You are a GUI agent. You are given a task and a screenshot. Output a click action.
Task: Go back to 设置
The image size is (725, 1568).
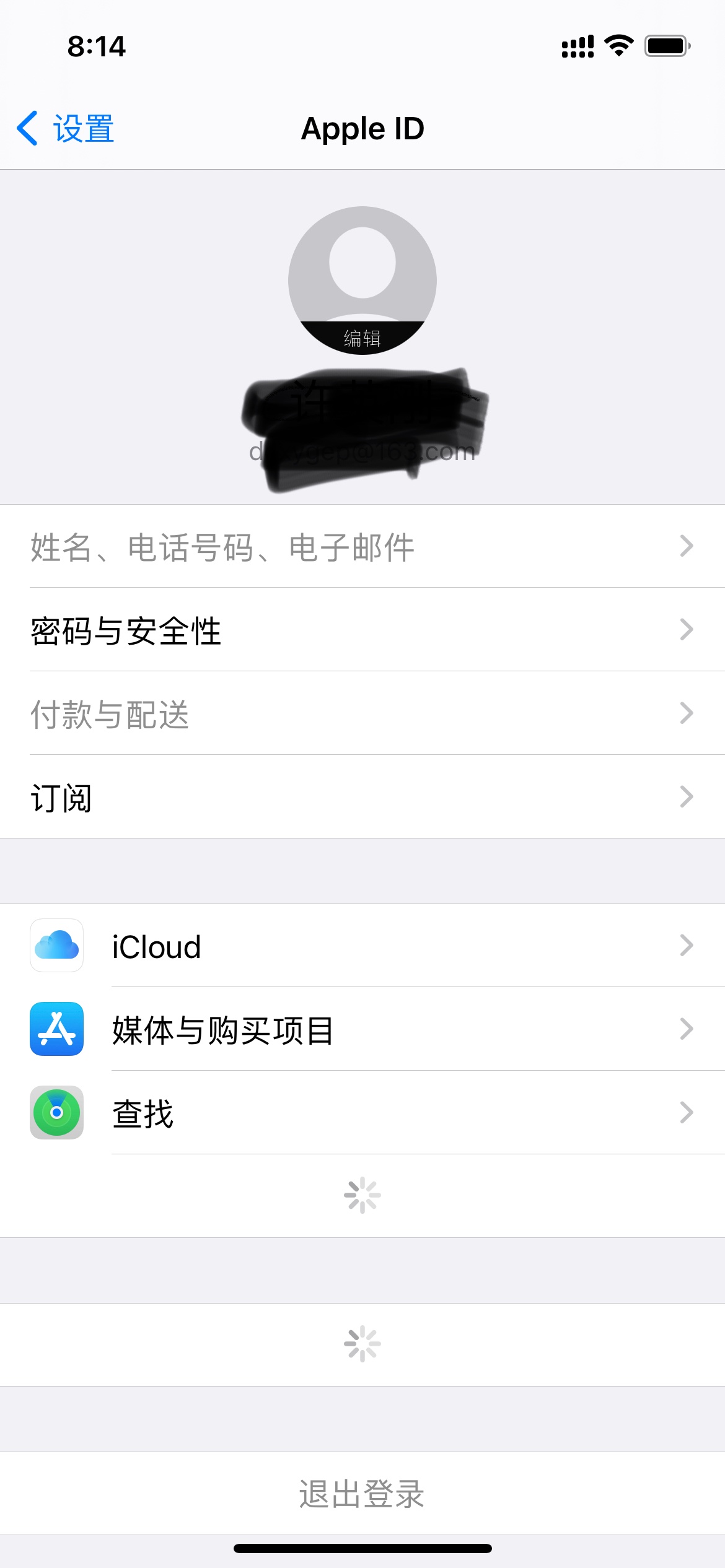pyautogui.click(x=66, y=129)
